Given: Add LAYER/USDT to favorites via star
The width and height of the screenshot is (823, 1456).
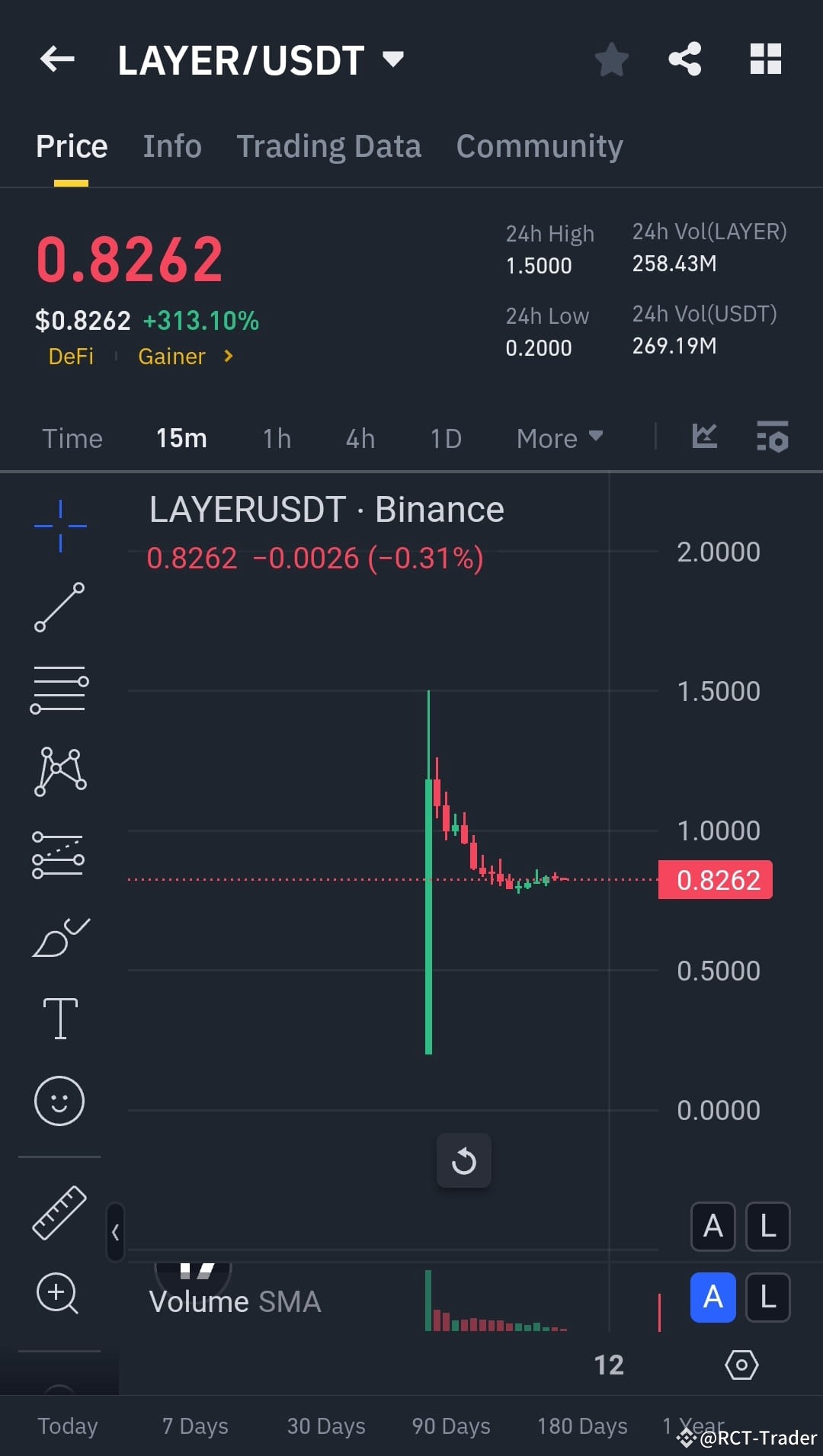Looking at the screenshot, I should pyautogui.click(x=611, y=59).
